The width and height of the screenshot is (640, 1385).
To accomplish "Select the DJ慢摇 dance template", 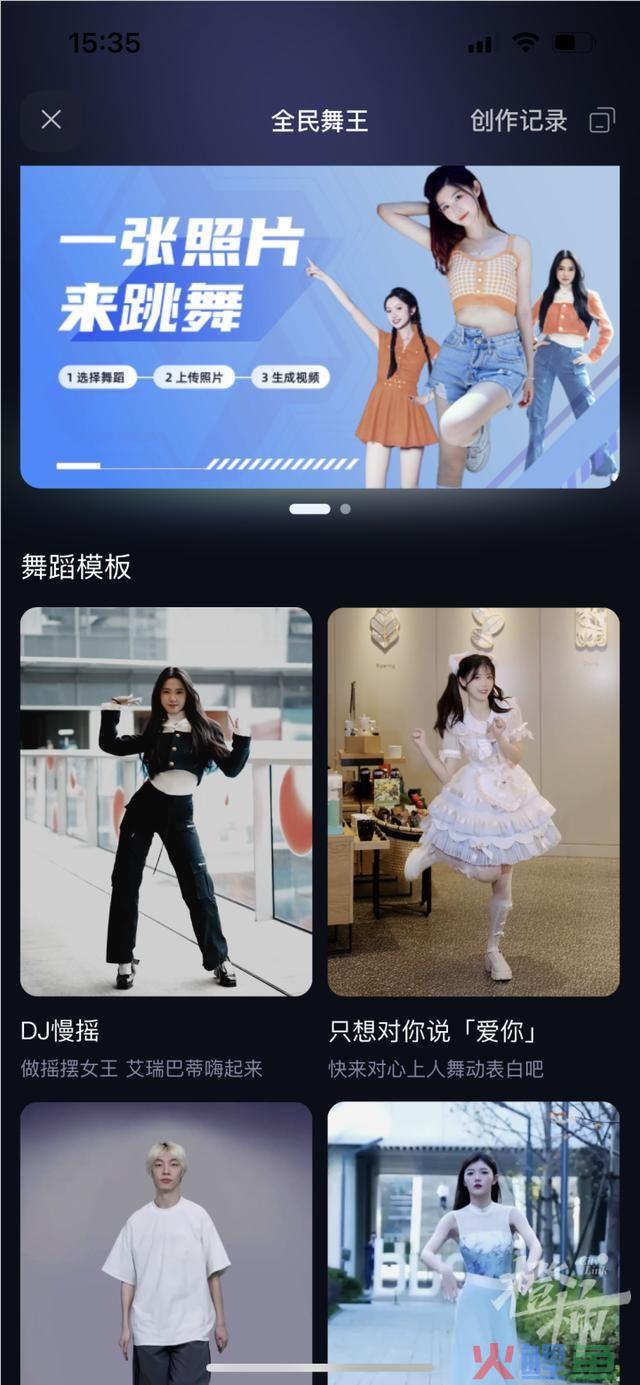I will coord(166,802).
